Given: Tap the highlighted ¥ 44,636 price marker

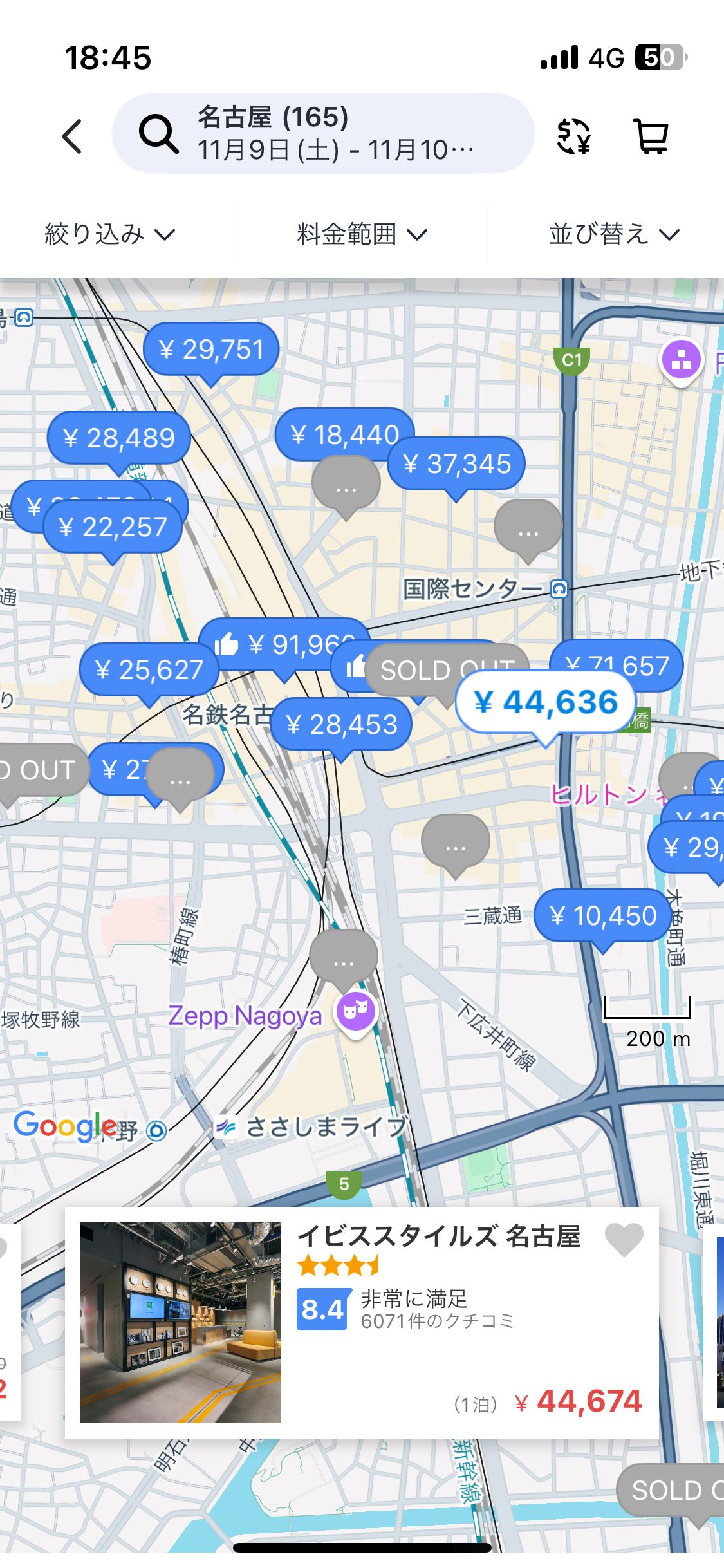Looking at the screenshot, I should point(546,702).
